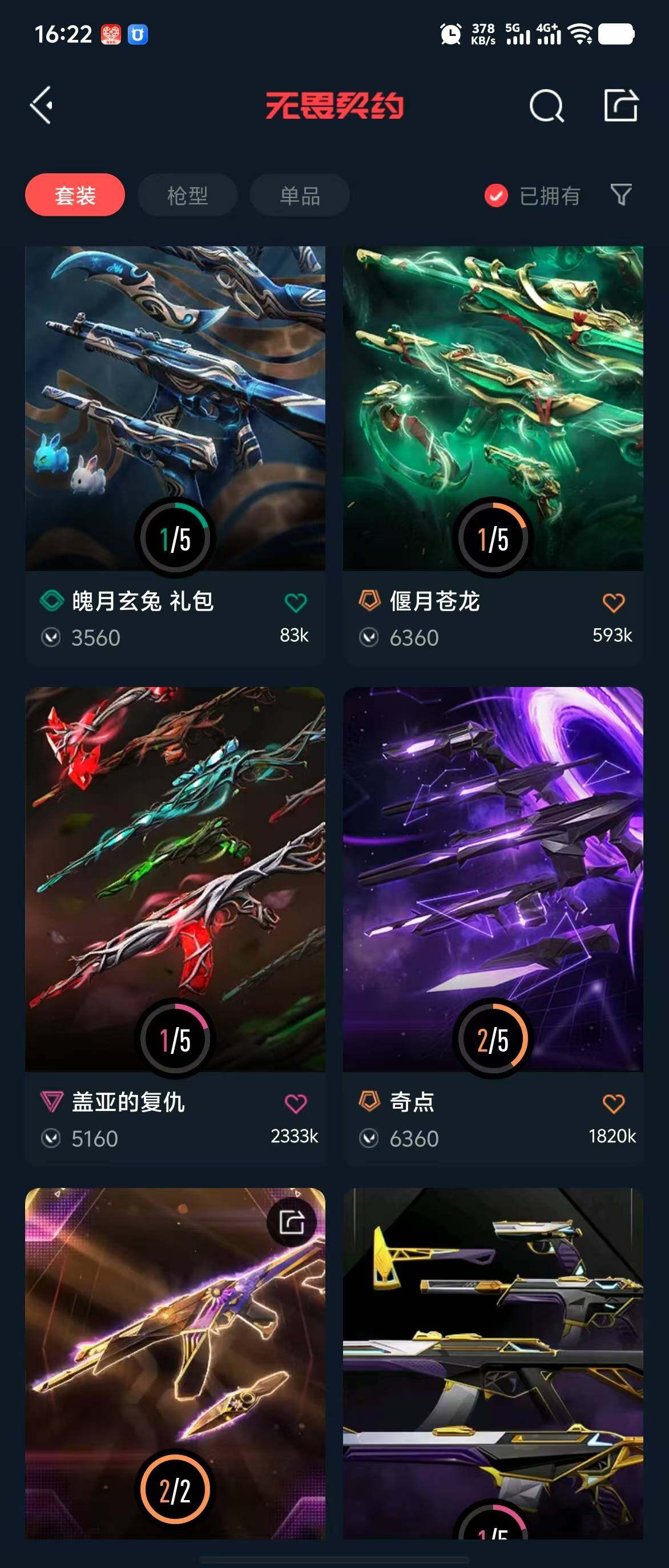Image resolution: width=669 pixels, height=1568 pixels.
Task: Share the 2/2 bundle card
Action: 292,1222
